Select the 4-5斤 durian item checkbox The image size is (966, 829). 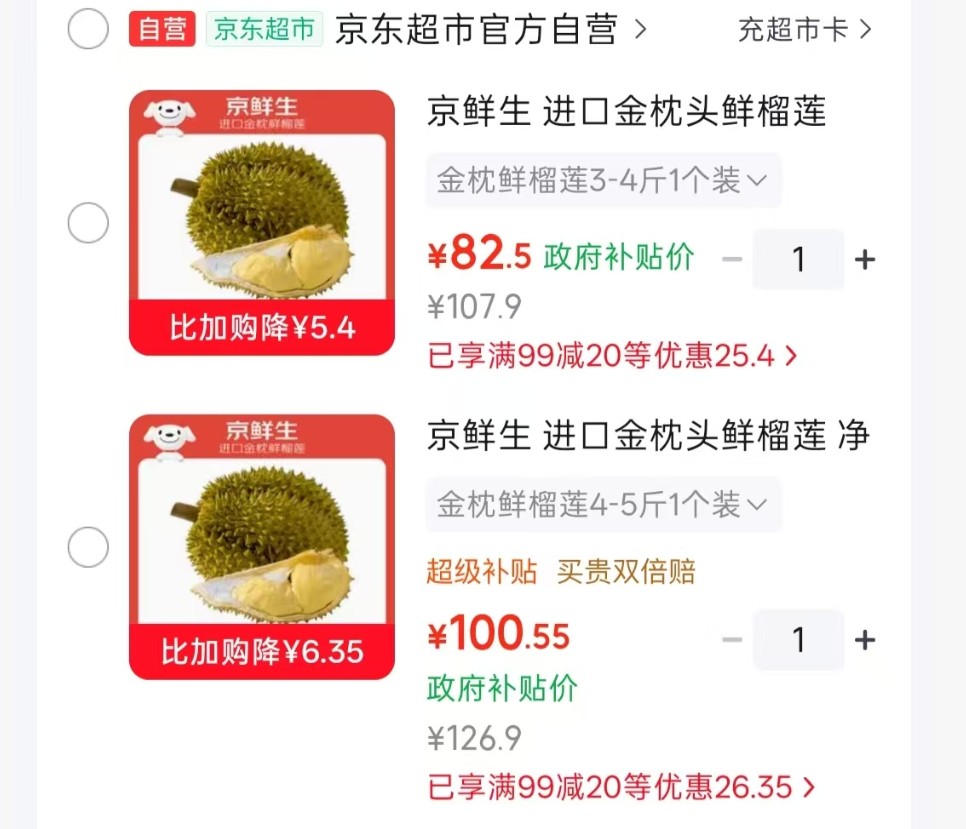coord(88,547)
